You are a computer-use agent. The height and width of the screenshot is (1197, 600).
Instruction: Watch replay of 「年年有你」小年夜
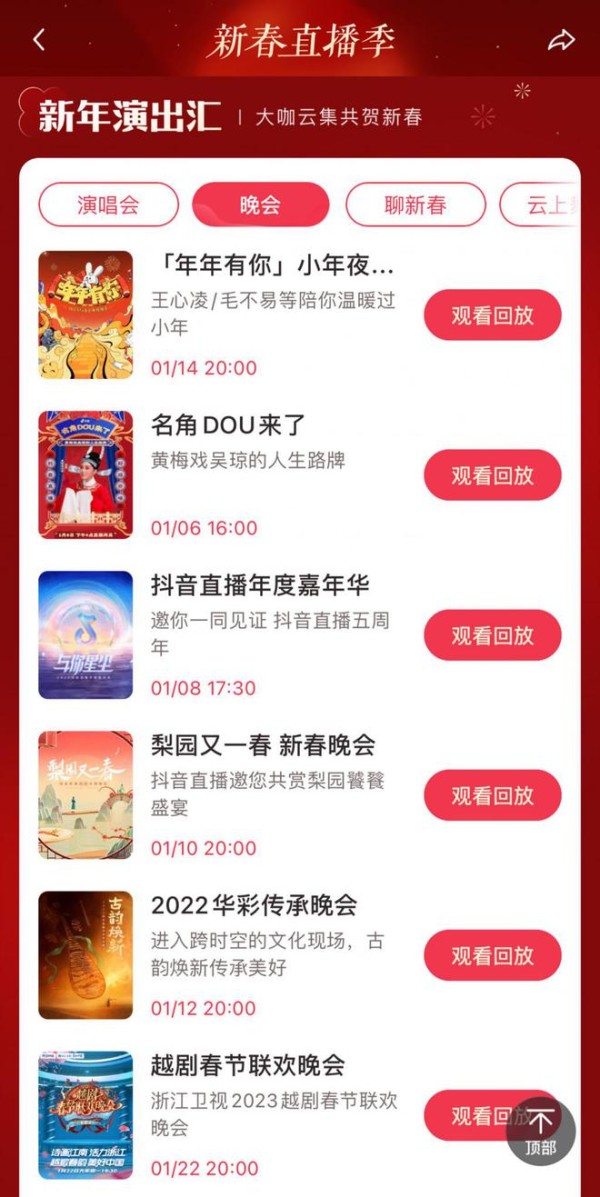point(492,315)
